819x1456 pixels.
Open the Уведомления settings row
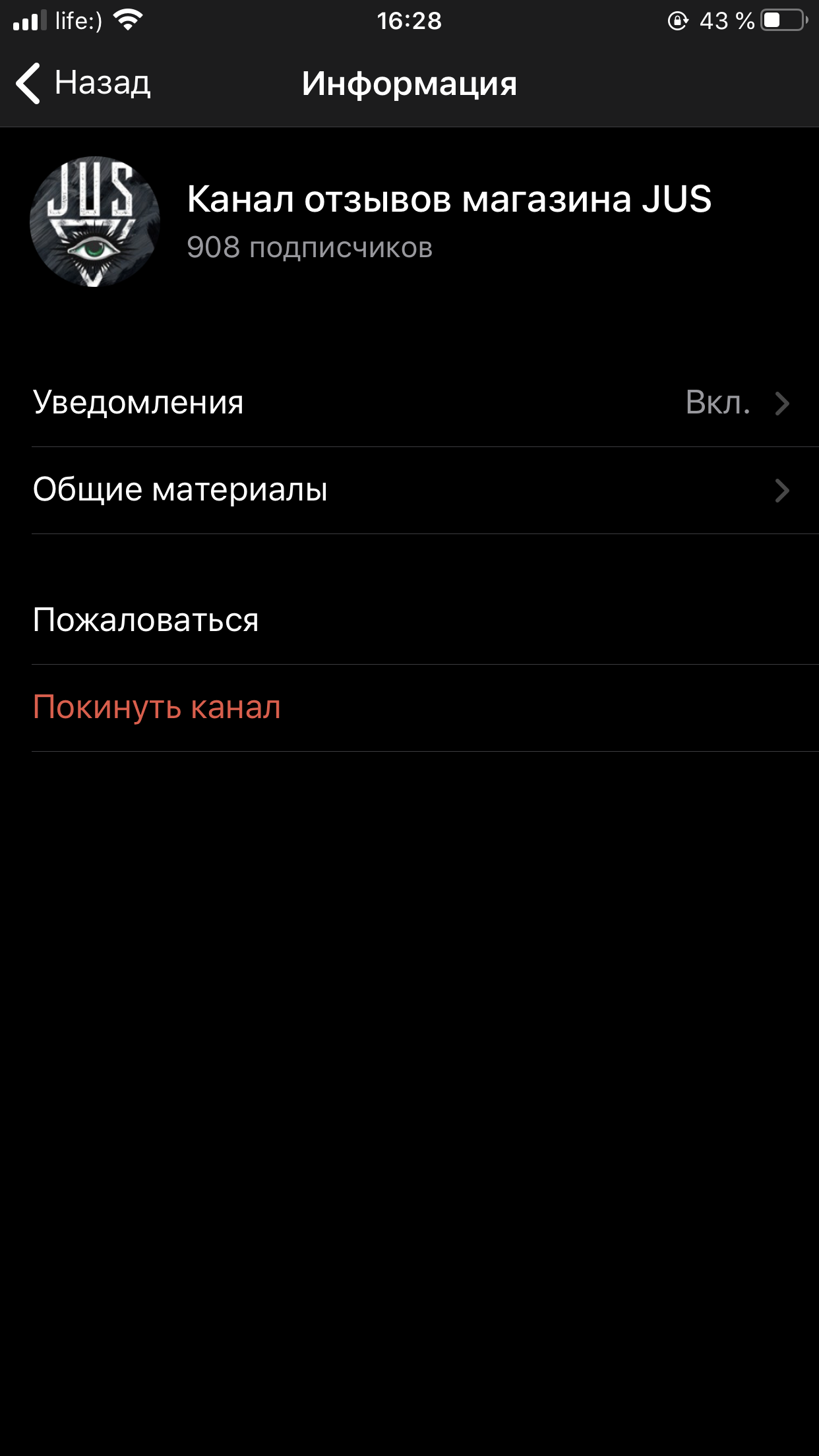point(409,403)
